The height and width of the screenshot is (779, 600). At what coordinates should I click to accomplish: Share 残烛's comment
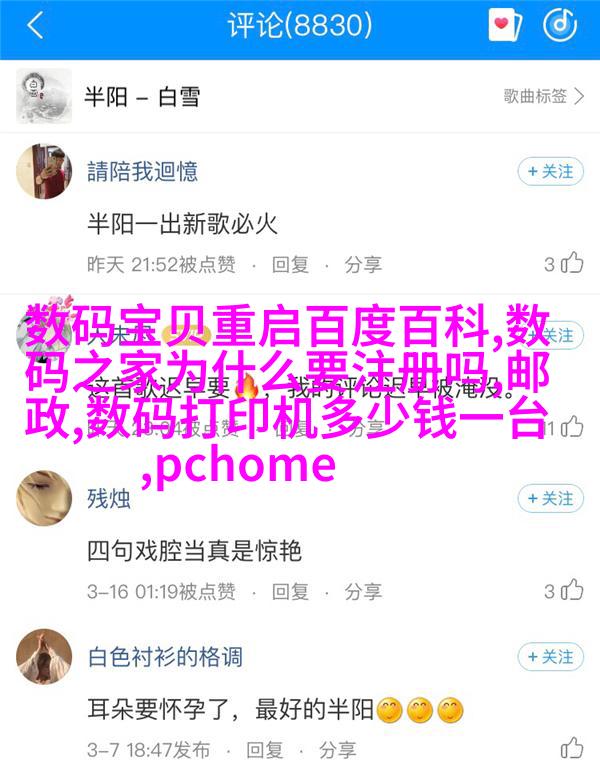[x=363, y=590]
